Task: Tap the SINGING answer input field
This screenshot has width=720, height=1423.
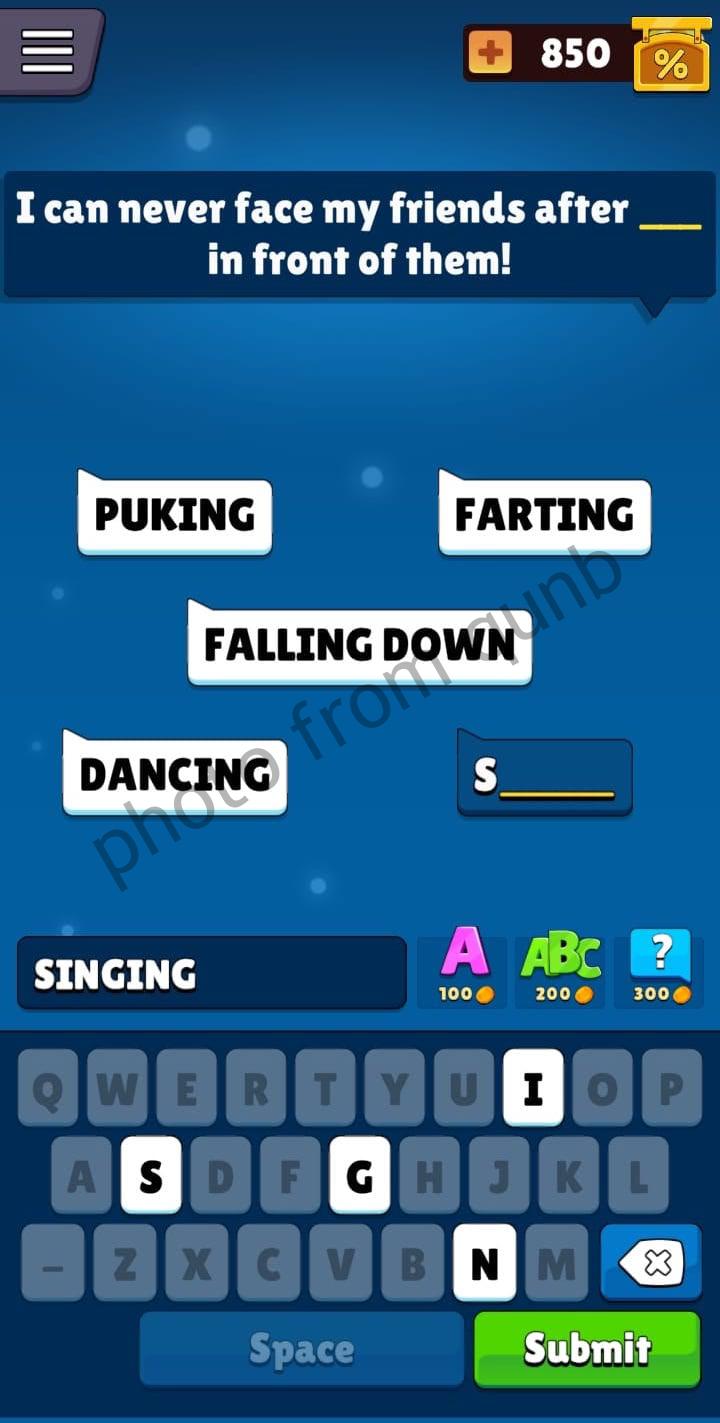Action: (x=211, y=974)
